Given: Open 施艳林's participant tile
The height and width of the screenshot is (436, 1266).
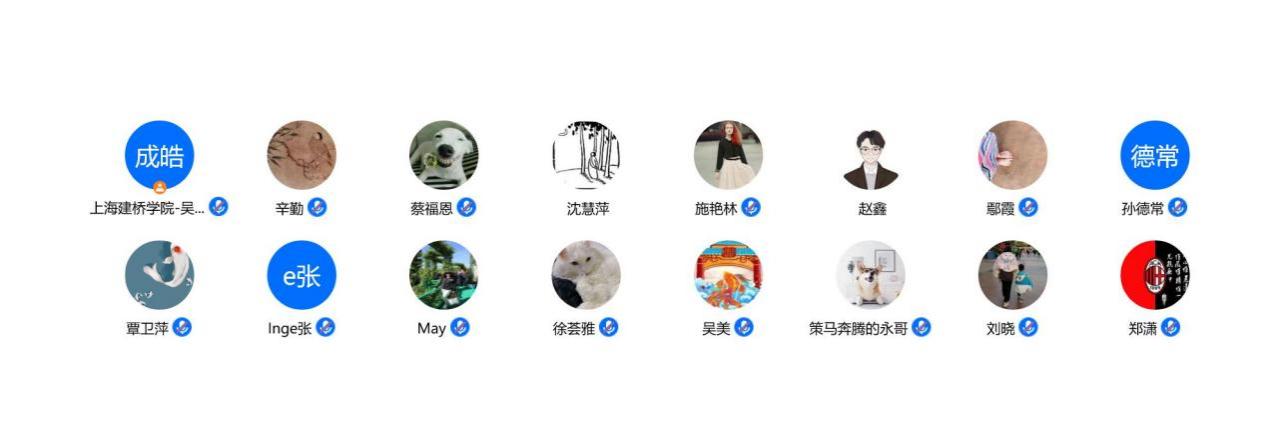Looking at the screenshot, I should 728,156.
